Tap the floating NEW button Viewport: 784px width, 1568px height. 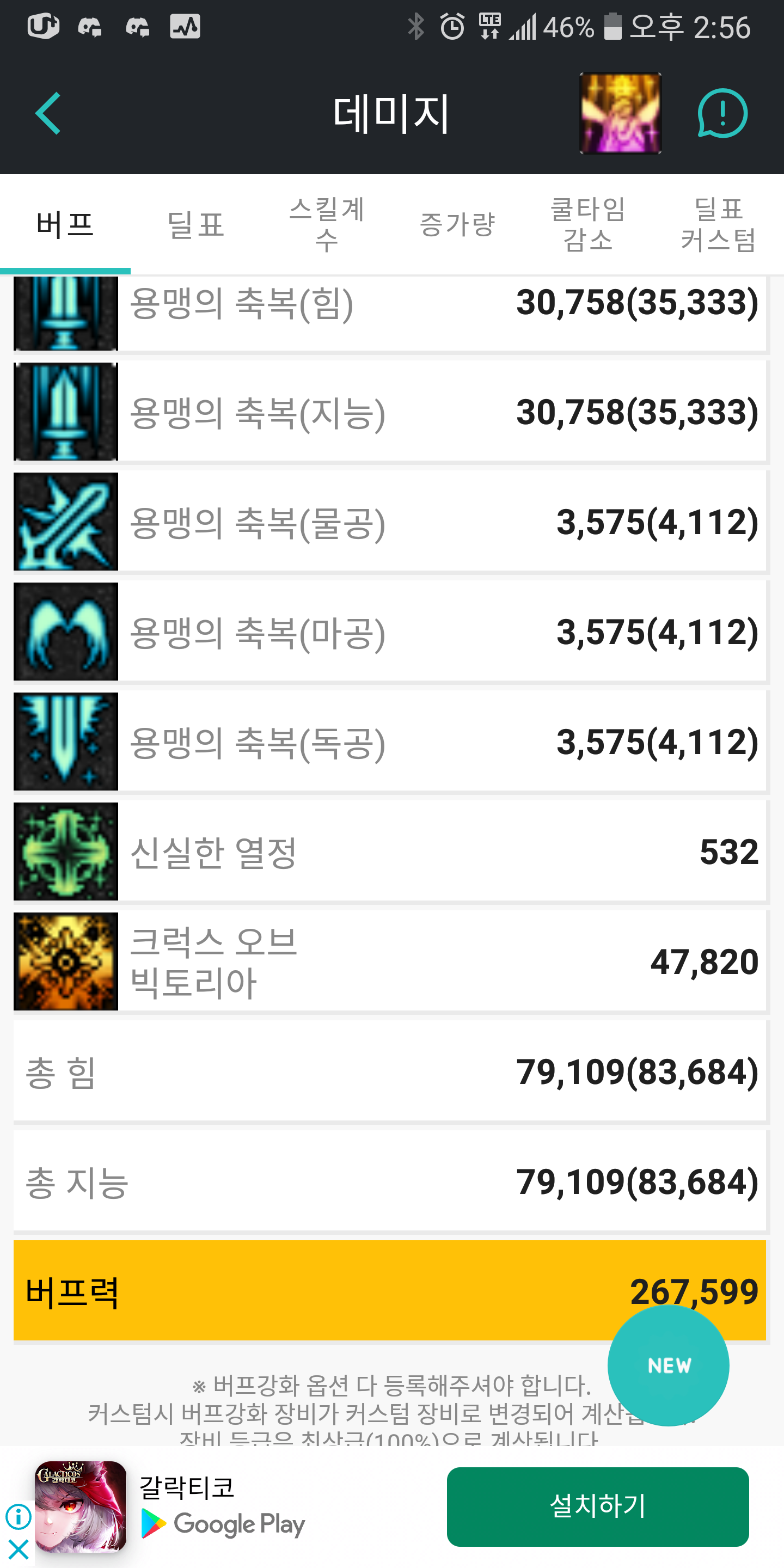tap(669, 1365)
